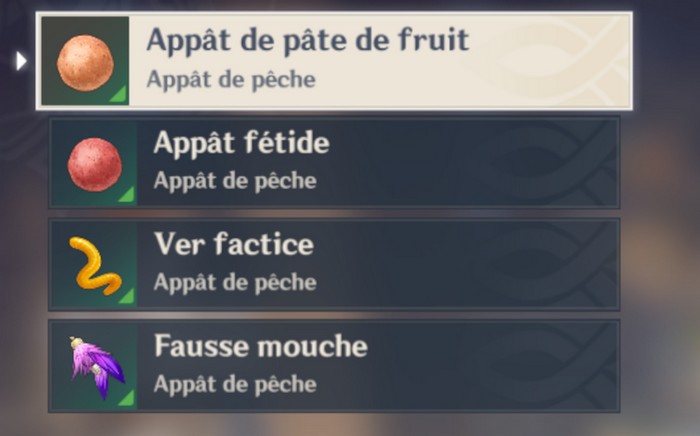Choose the Appât fétide bait
This screenshot has width=700, height=436.
pos(335,162)
